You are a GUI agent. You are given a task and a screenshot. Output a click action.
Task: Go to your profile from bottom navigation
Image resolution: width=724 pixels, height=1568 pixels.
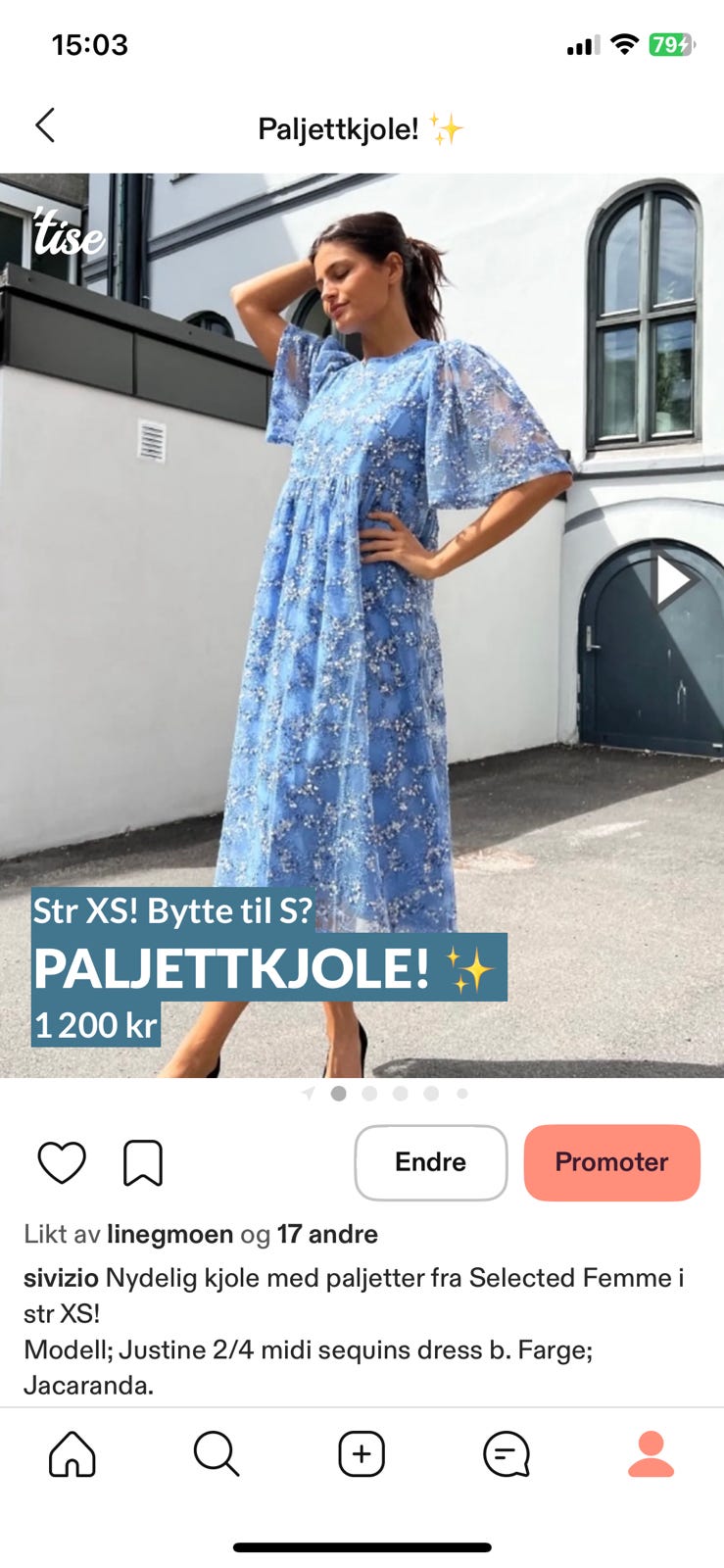(651, 1454)
